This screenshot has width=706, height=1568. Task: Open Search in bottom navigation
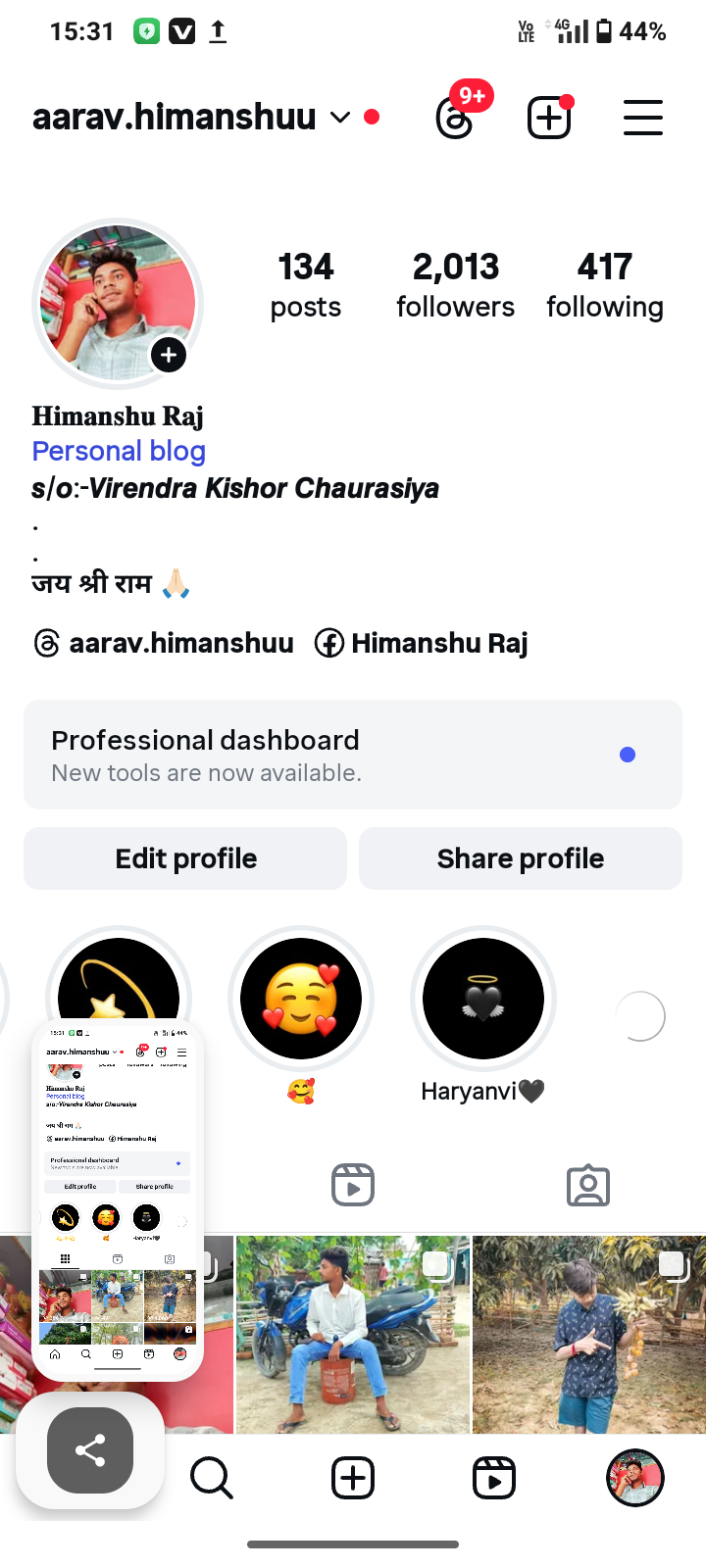[211, 1478]
